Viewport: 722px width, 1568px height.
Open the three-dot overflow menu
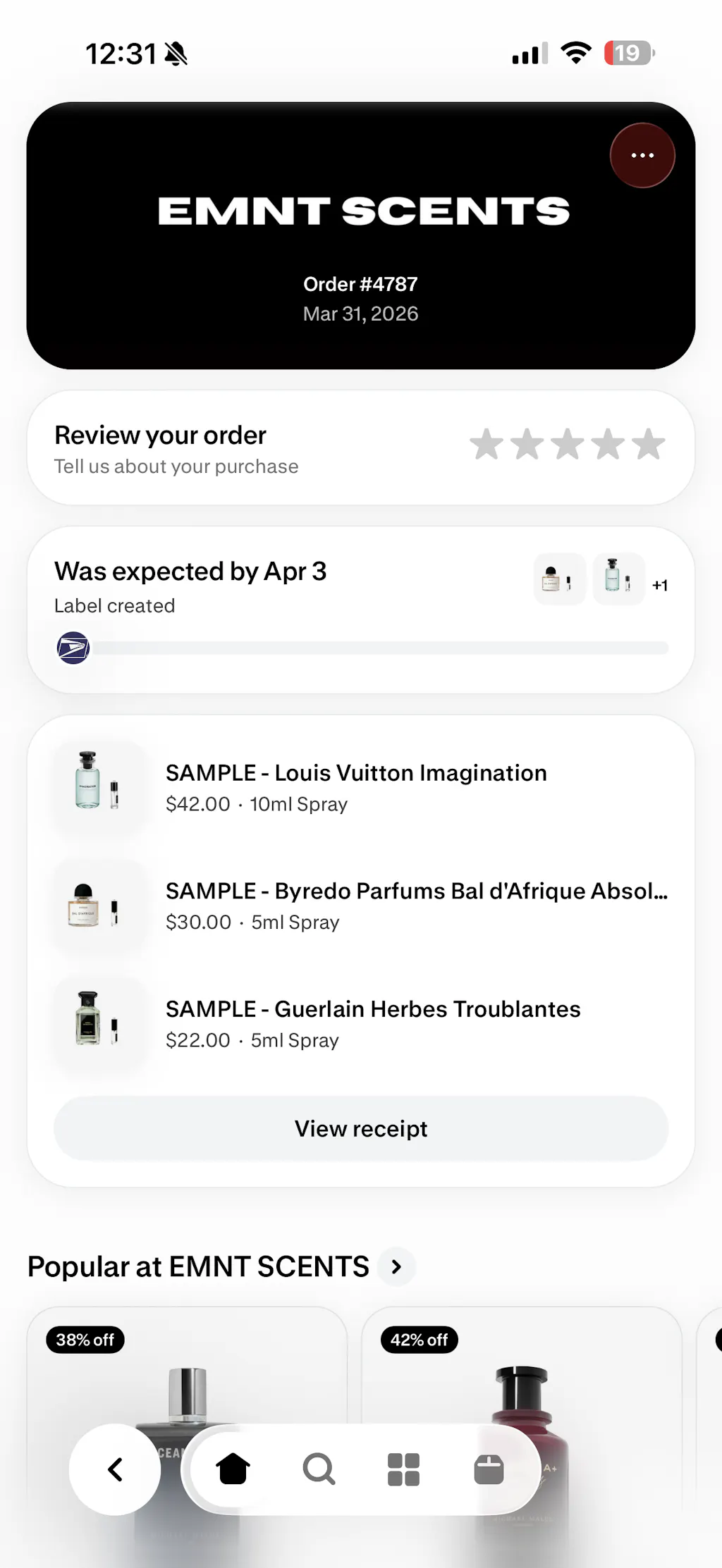pyautogui.click(x=642, y=156)
